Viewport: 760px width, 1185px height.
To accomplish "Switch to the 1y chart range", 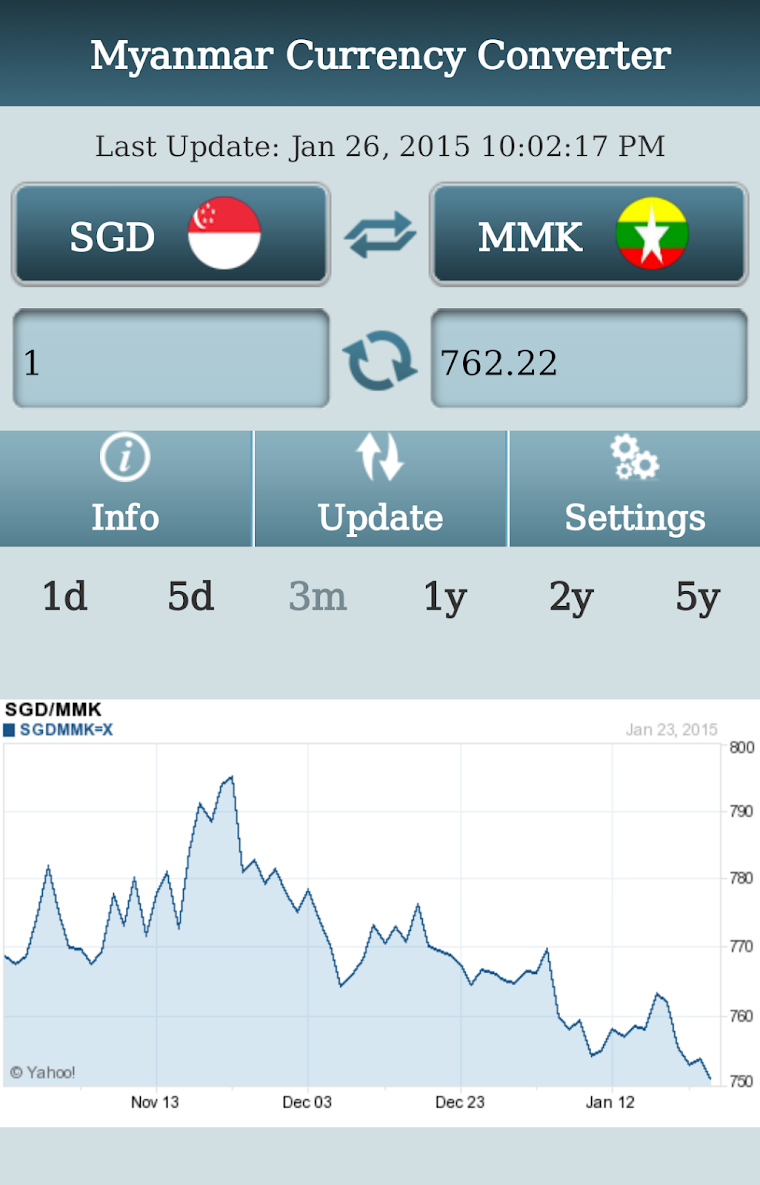I will point(444,595).
